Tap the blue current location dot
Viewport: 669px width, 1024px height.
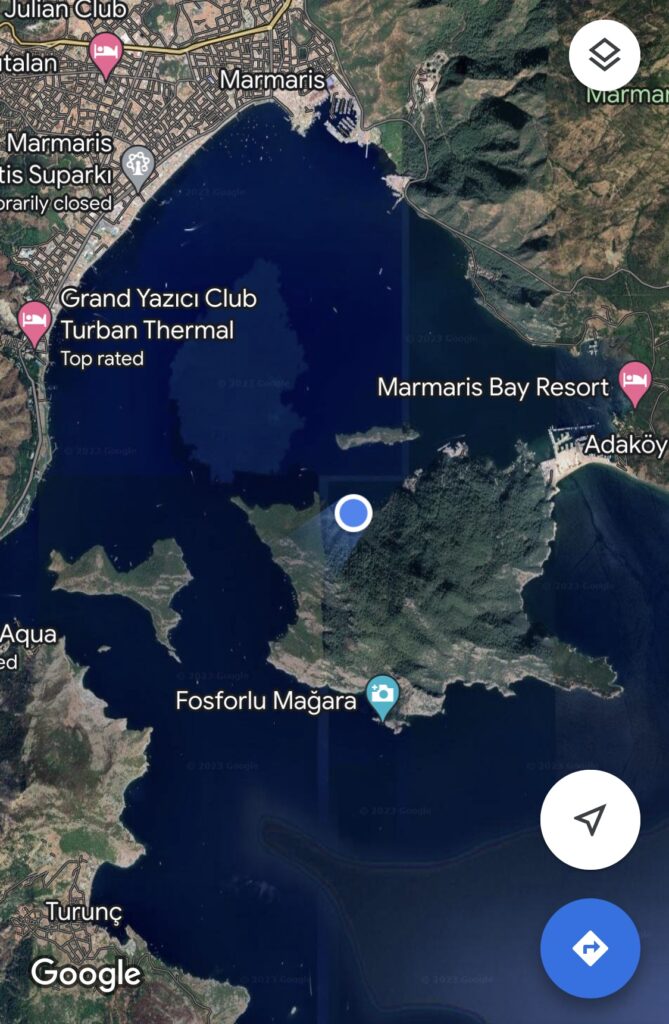click(353, 513)
